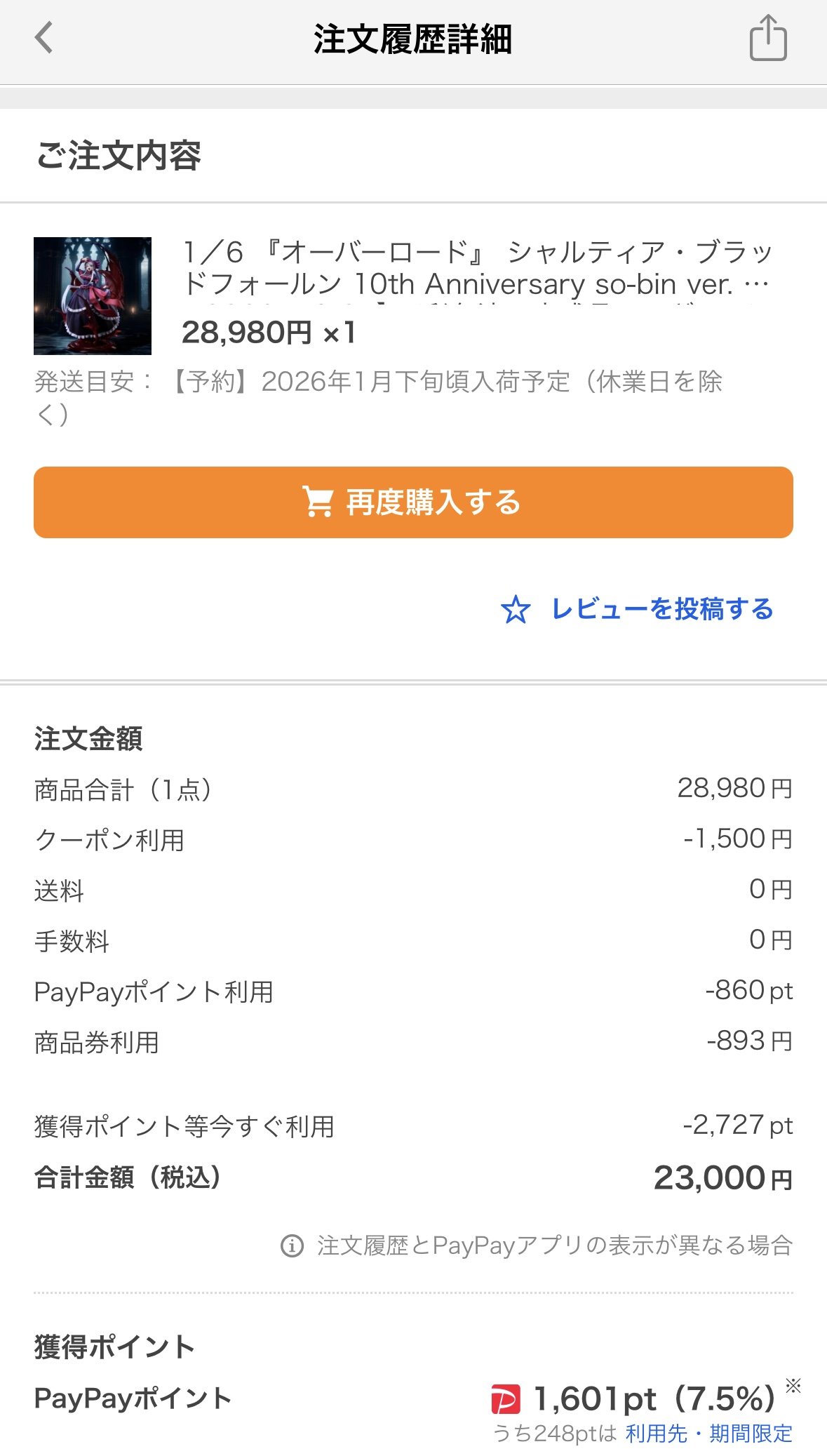
Task: Open 注文履歴とPayPayアプリの表示が異なる場合 info link
Action: (537, 1245)
